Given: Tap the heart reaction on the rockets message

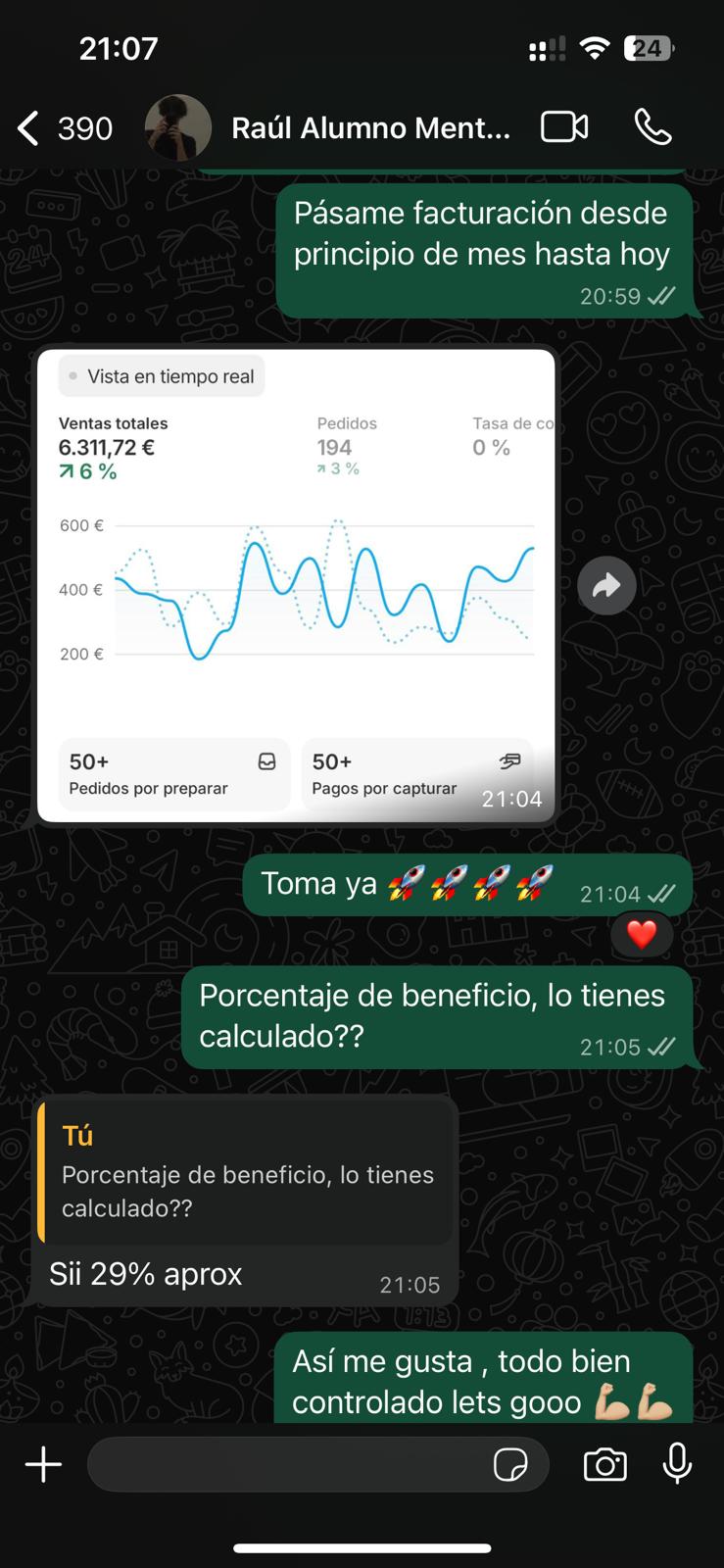Looking at the screenshot, I should 642,935.
